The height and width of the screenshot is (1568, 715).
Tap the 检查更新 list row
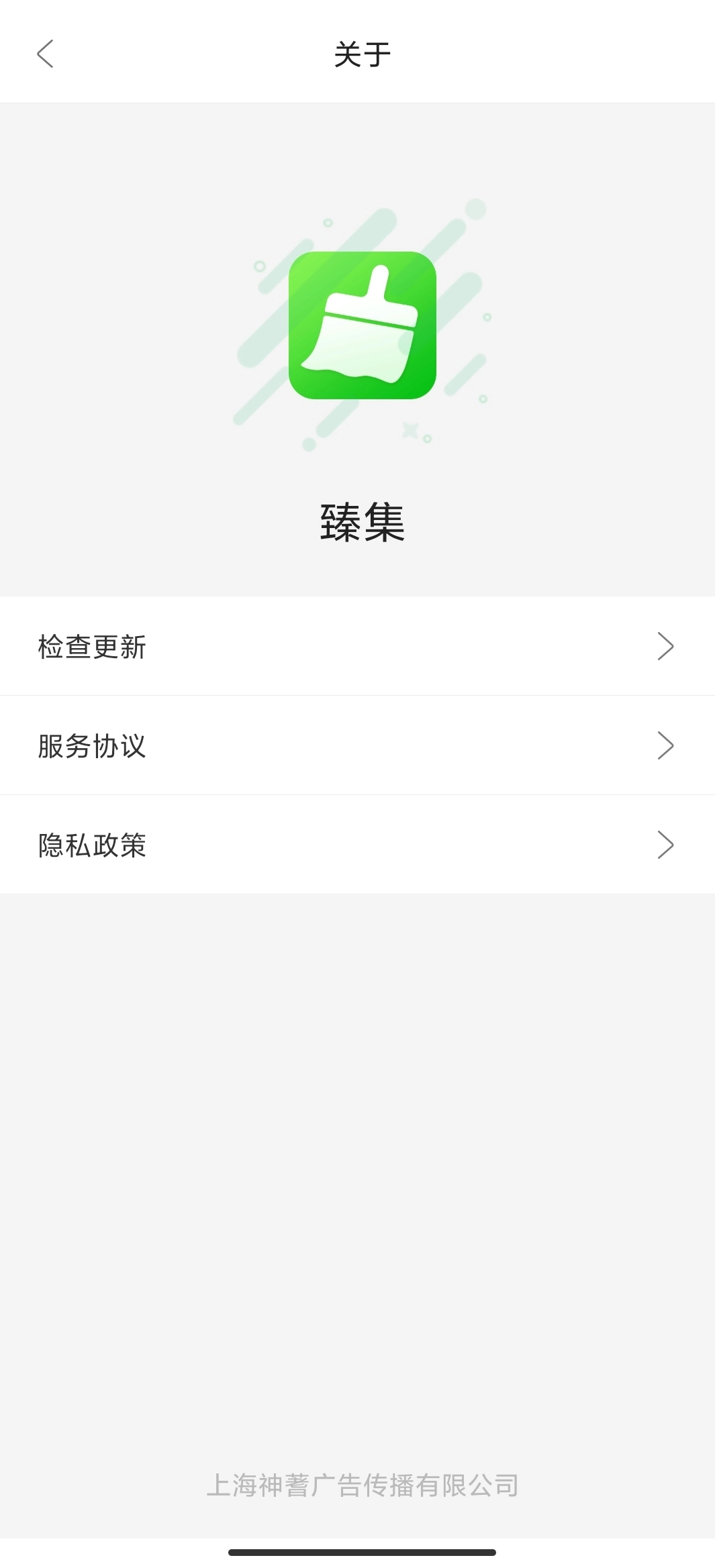357,645
